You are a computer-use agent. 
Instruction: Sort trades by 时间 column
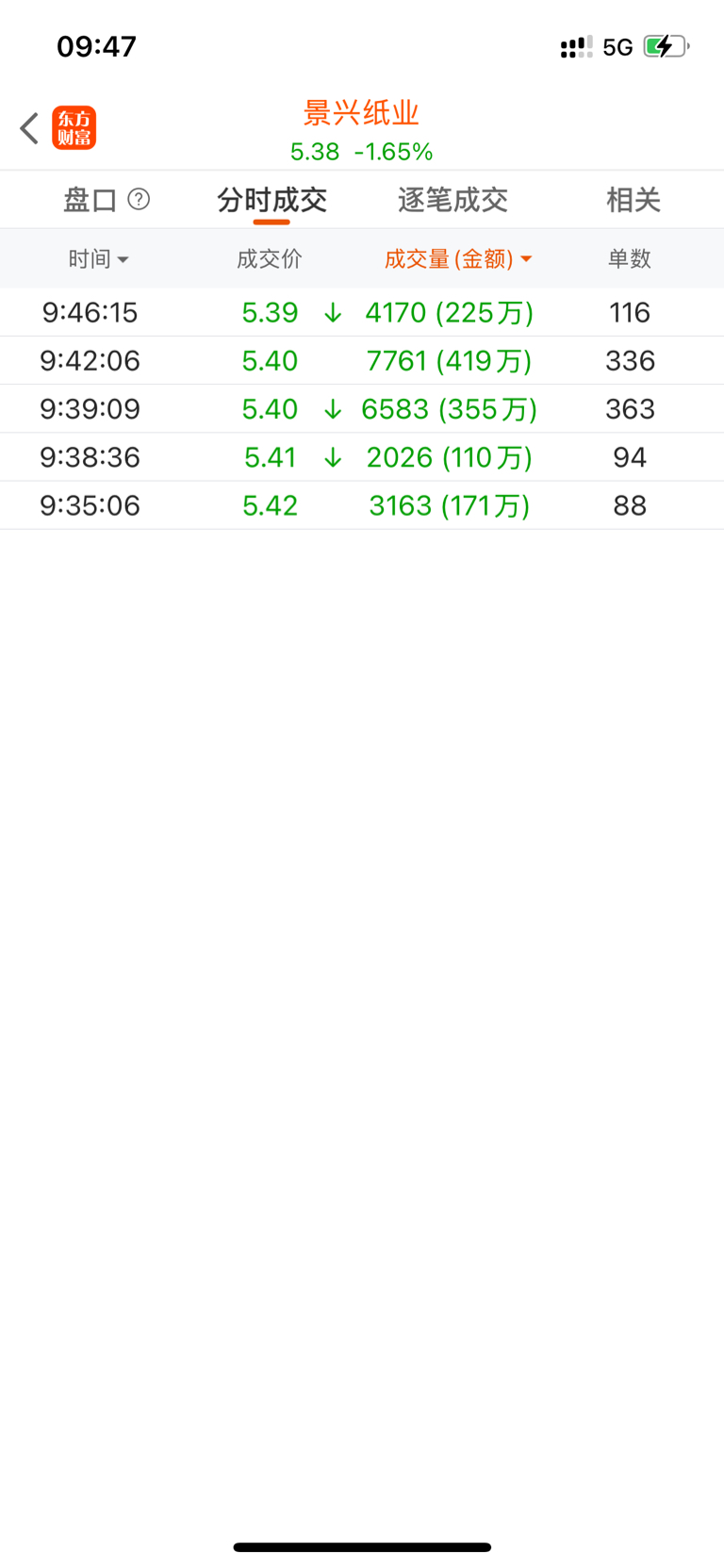tap(97, 258)
